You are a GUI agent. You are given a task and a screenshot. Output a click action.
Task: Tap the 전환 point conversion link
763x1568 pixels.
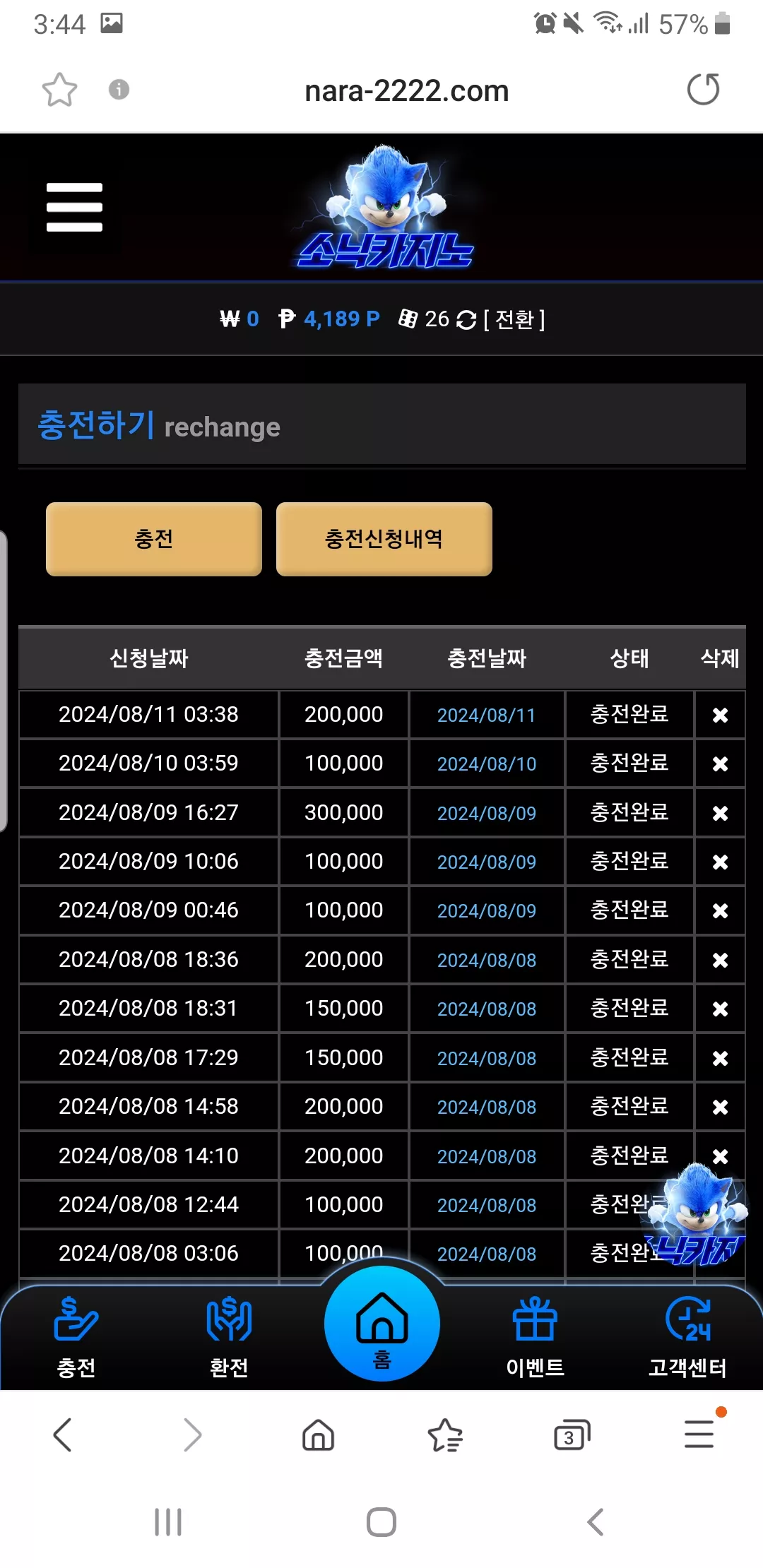click(514, 319)
